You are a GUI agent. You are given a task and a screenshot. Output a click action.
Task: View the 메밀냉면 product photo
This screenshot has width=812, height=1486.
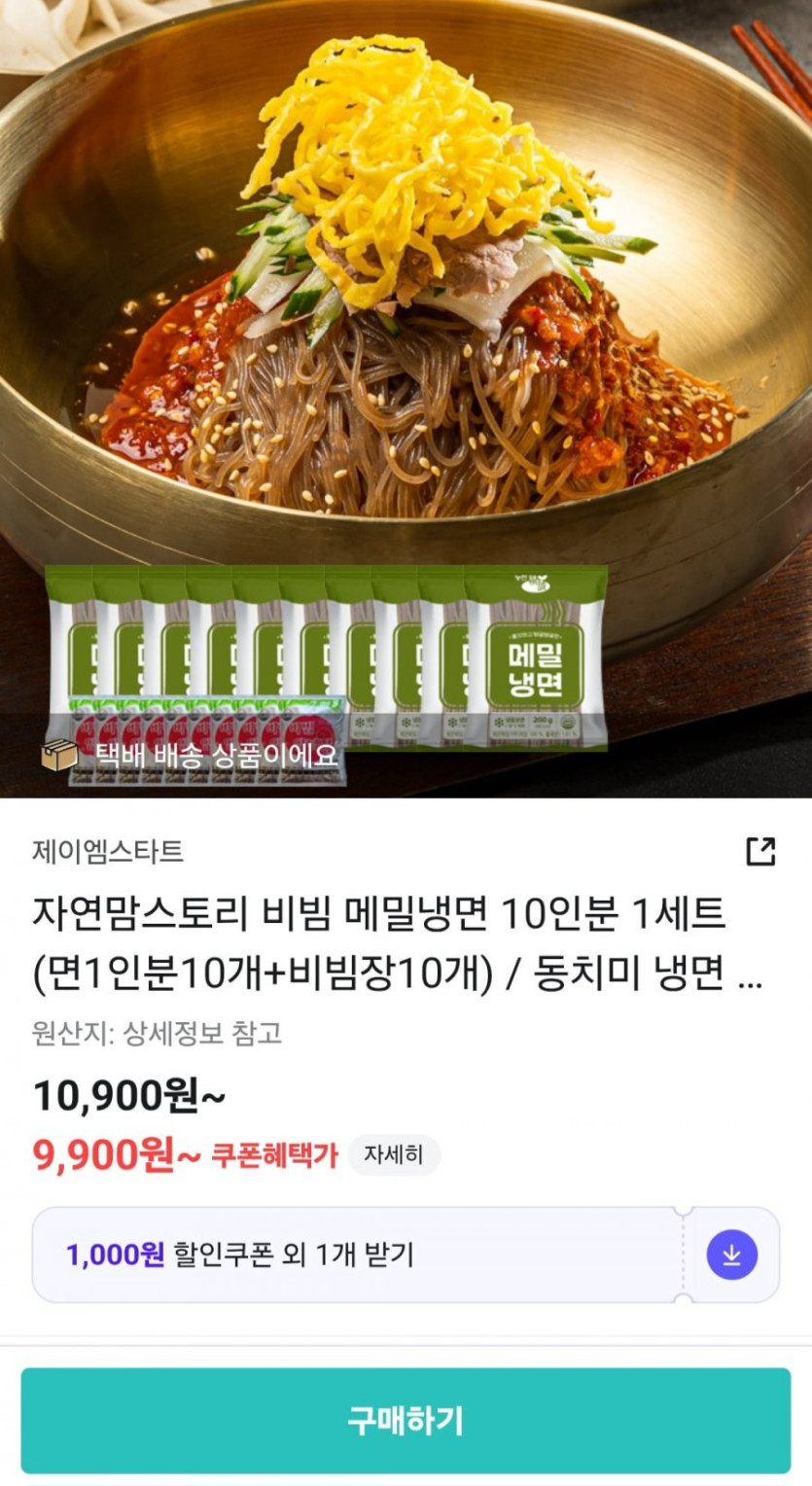(x=406, y=389)
